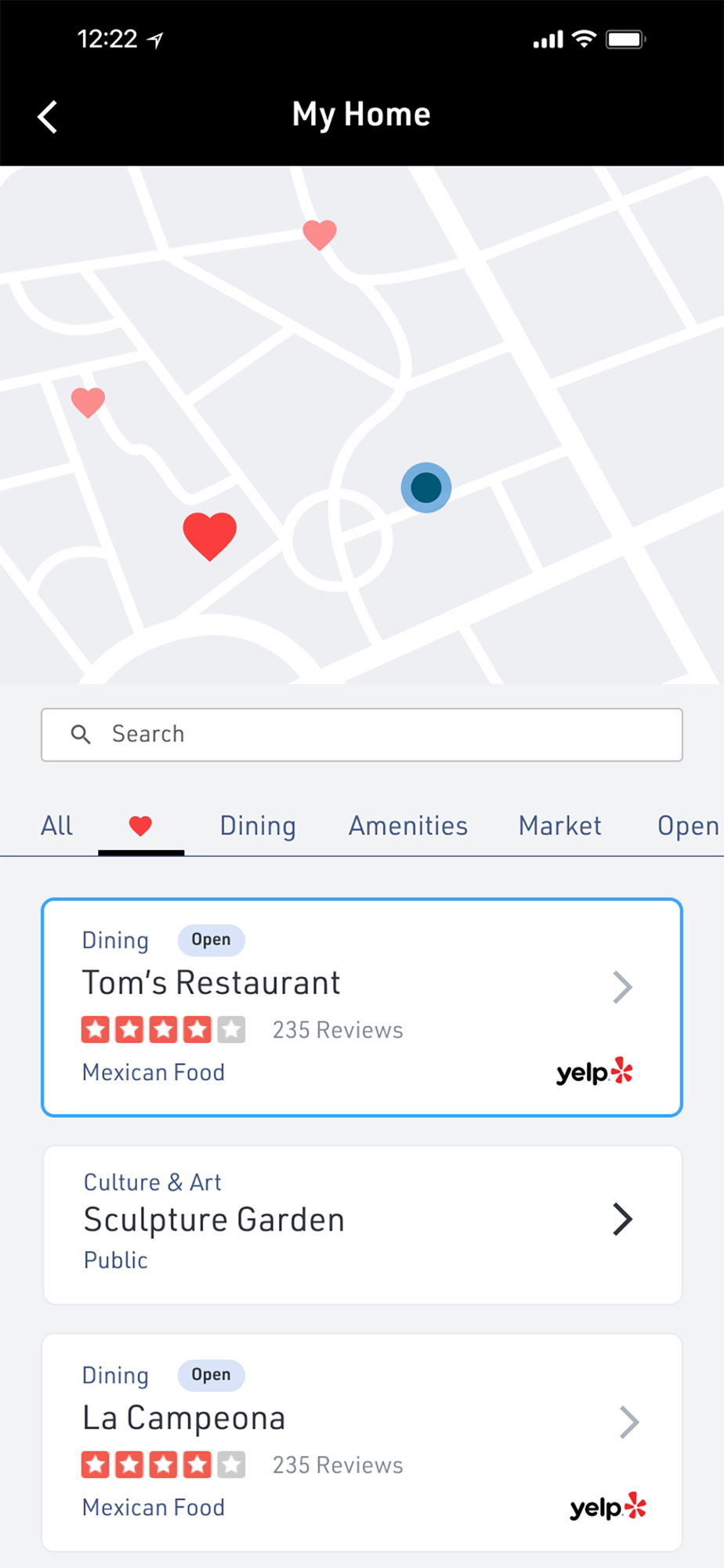Tap the Search field

pos(362,735)
